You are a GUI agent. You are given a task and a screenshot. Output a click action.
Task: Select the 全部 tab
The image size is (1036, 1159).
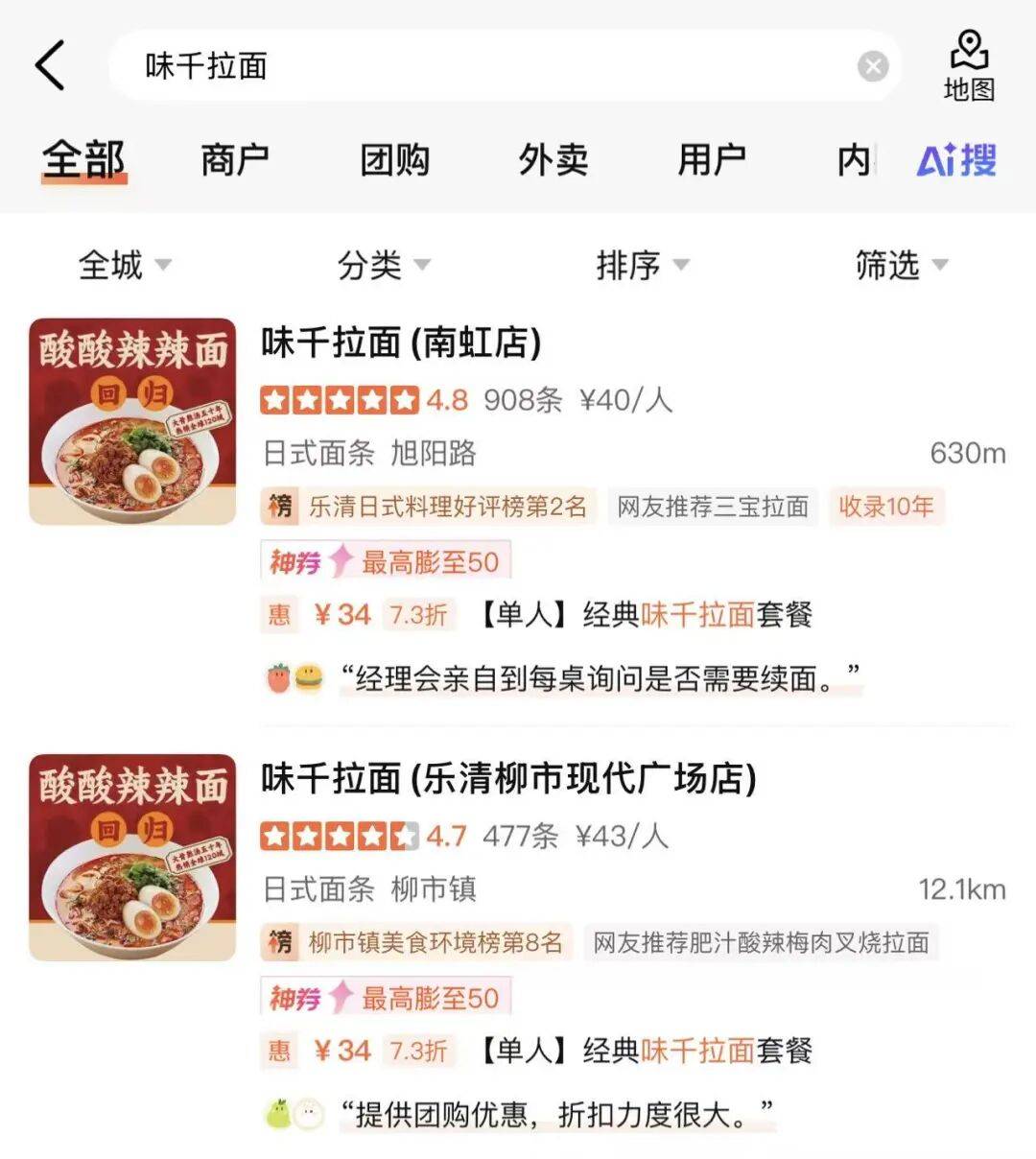84,160
